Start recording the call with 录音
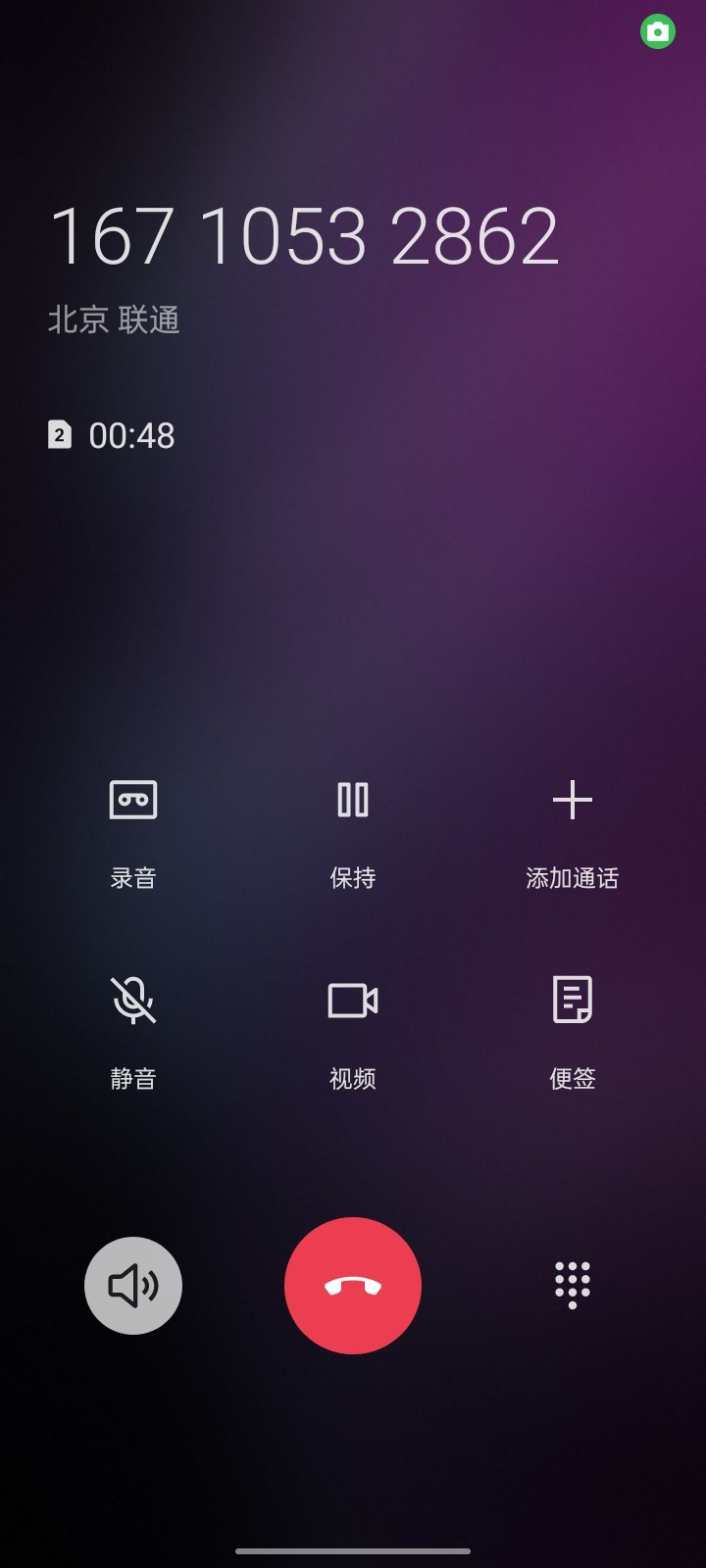706x1568 pixels. point(133,832)
